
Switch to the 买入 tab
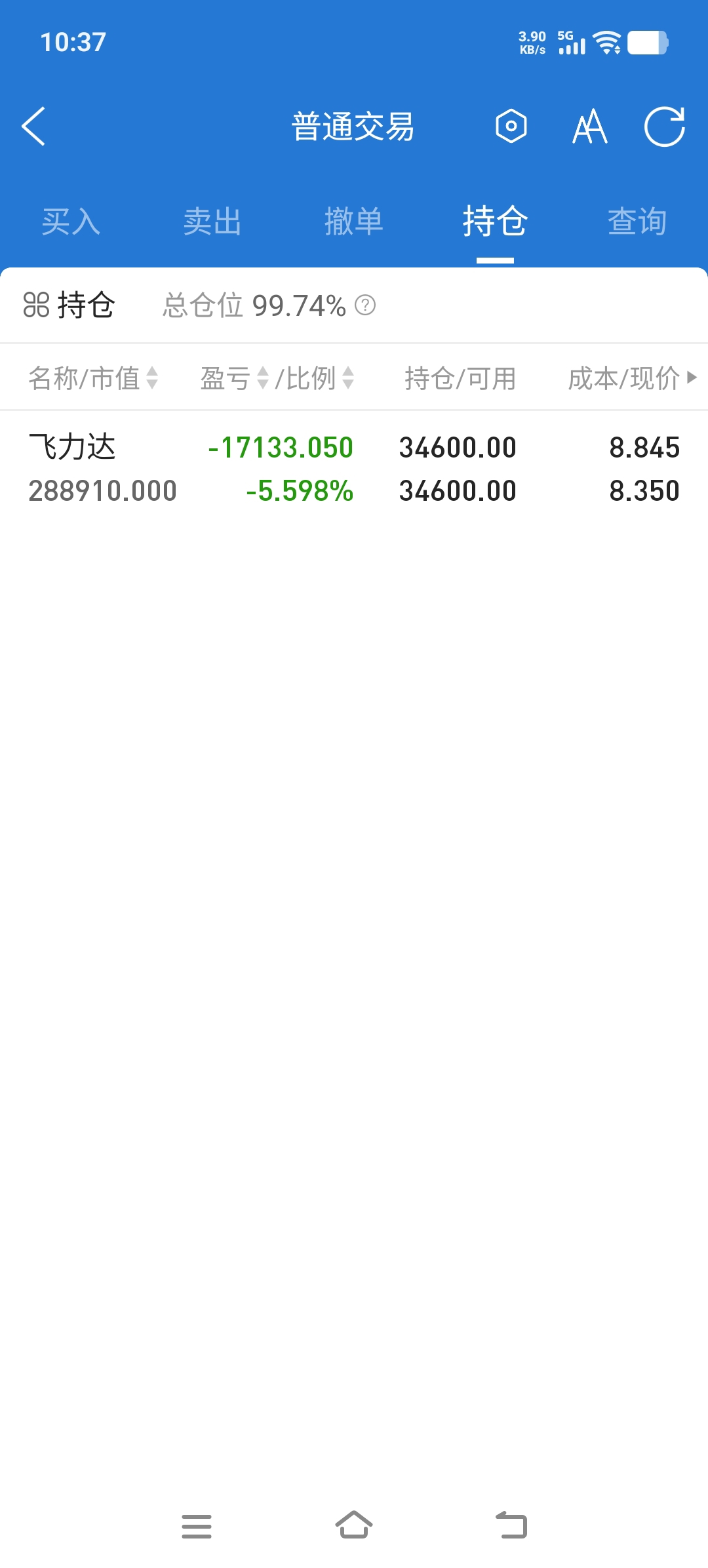71,222
